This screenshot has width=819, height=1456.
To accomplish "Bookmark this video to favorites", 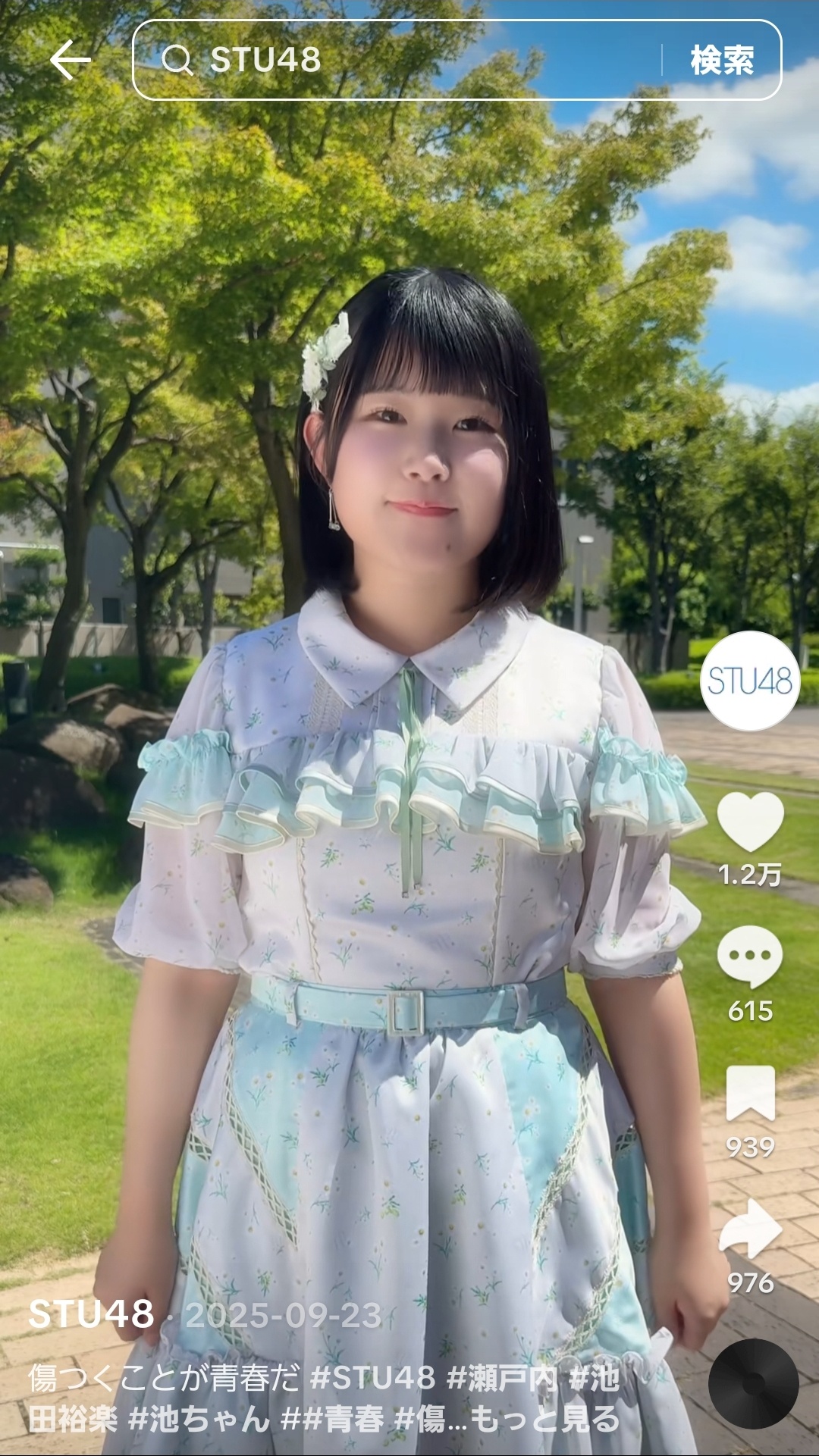I will (750, 1093).
